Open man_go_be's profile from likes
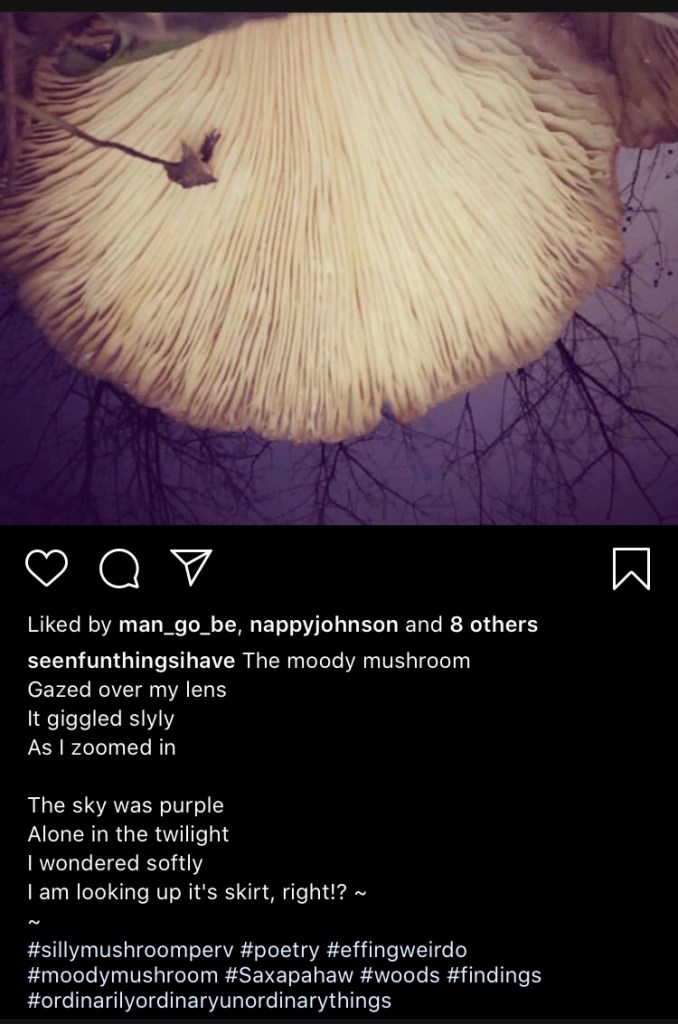Image resolution: width=678 pixels, height=1024 pixels. coord(177,625)
